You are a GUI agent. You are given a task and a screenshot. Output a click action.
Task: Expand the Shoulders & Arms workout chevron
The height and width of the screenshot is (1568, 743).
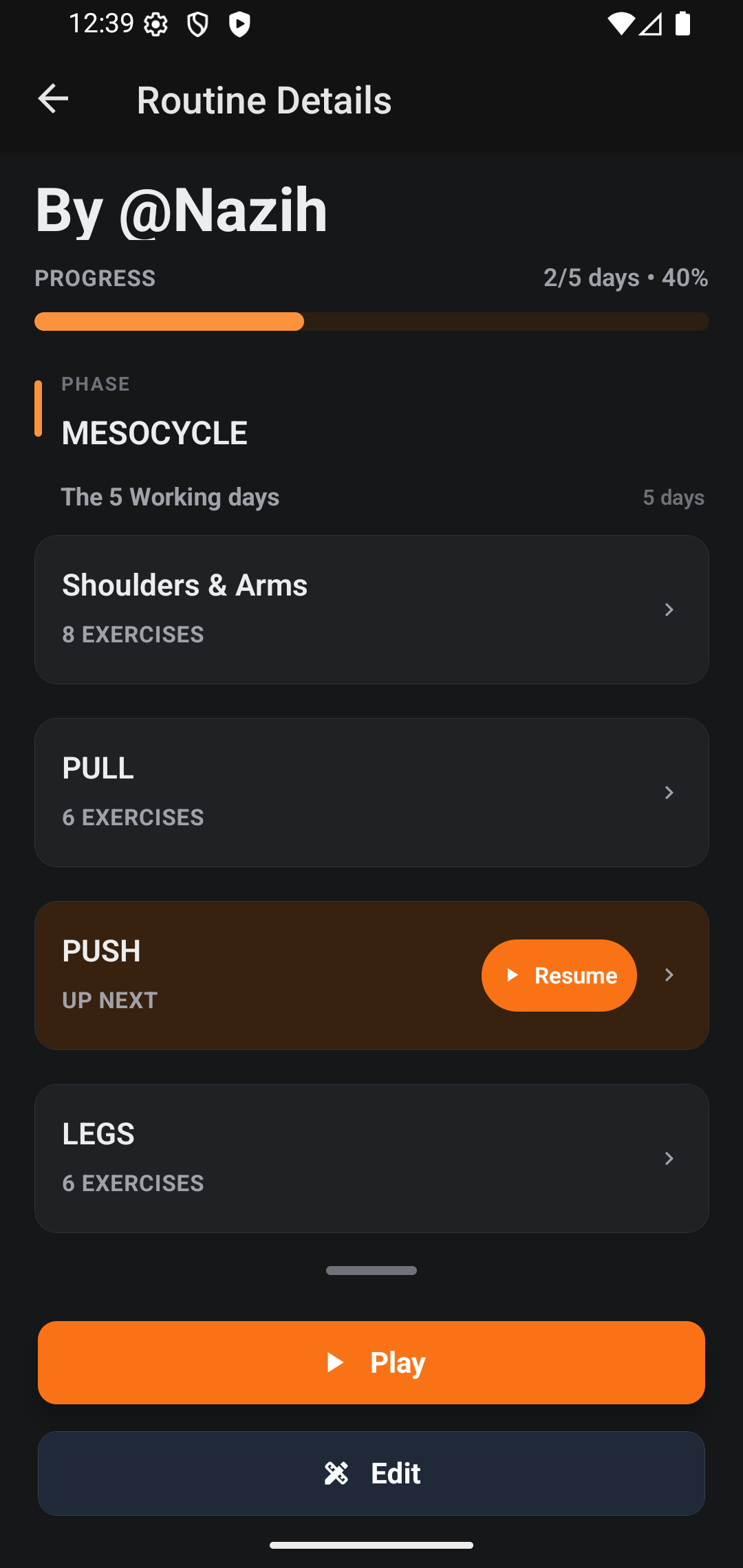pos(669,609)
